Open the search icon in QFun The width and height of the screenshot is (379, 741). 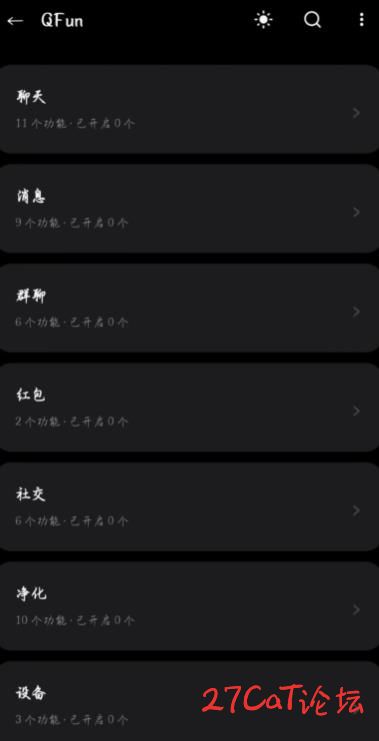coord(312,20)
